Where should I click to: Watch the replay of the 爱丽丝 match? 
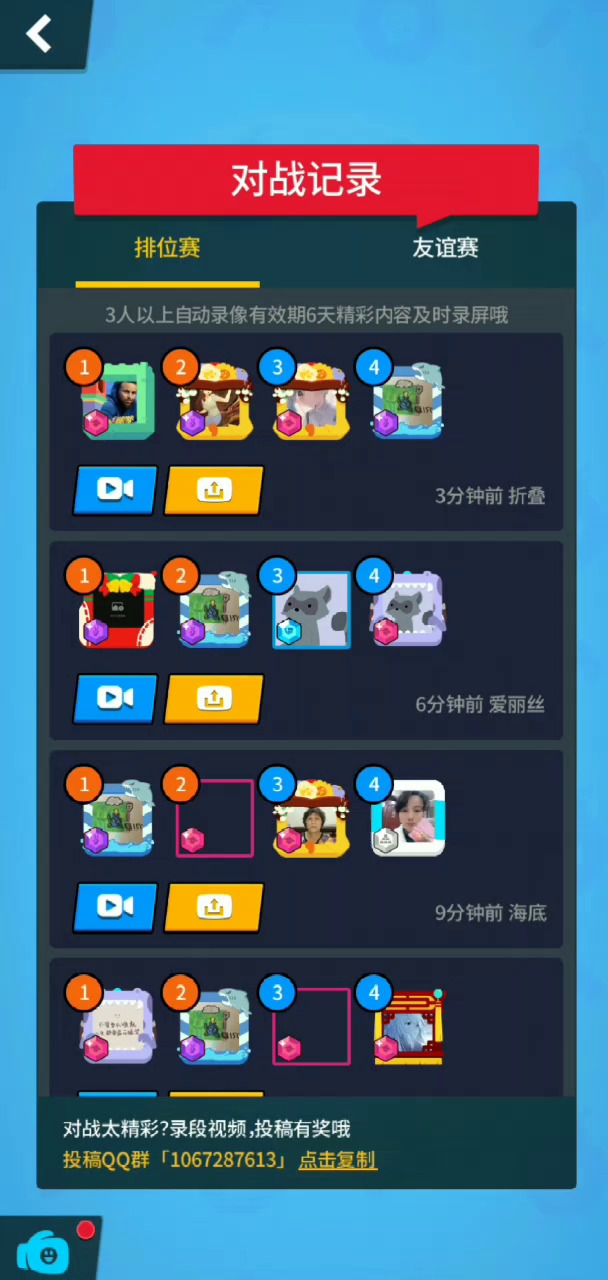pyautogui.click(x=115, y=698)
